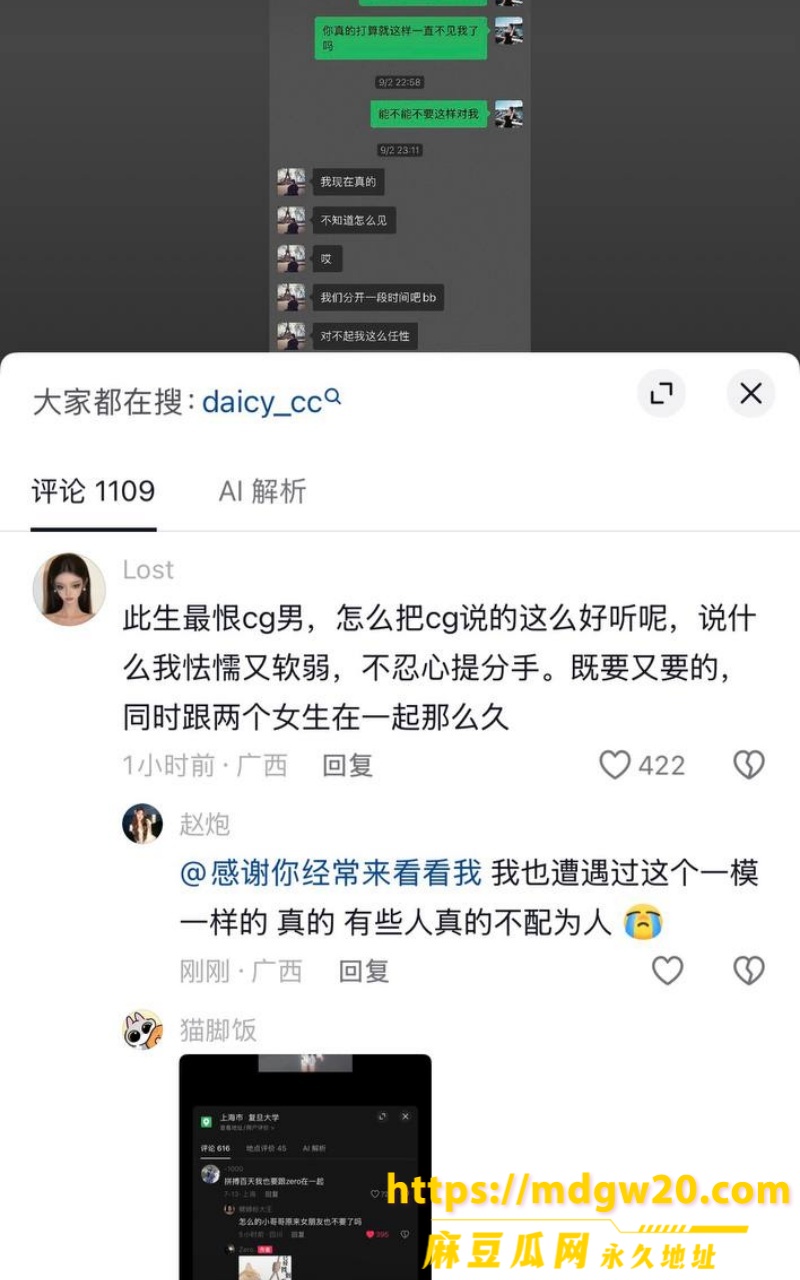This screenshot has height=1280, width=800.
Task: Reply to 赵炮's comment
Action: point(363,971)
